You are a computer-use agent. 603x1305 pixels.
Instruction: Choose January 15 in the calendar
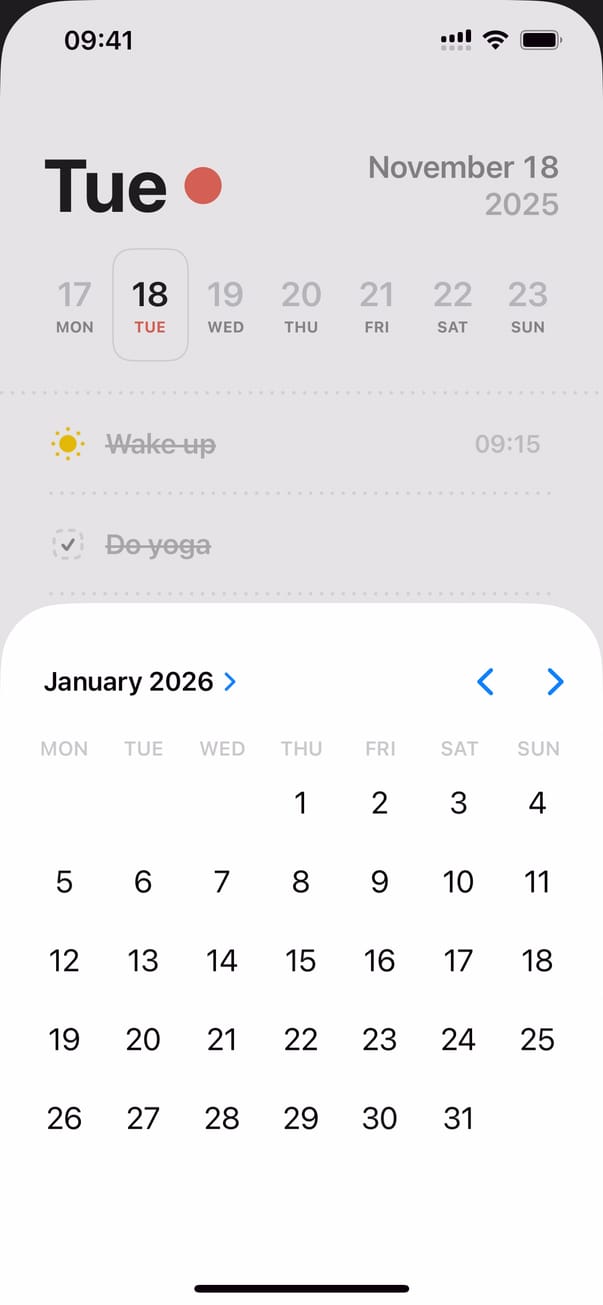point(301,960)
